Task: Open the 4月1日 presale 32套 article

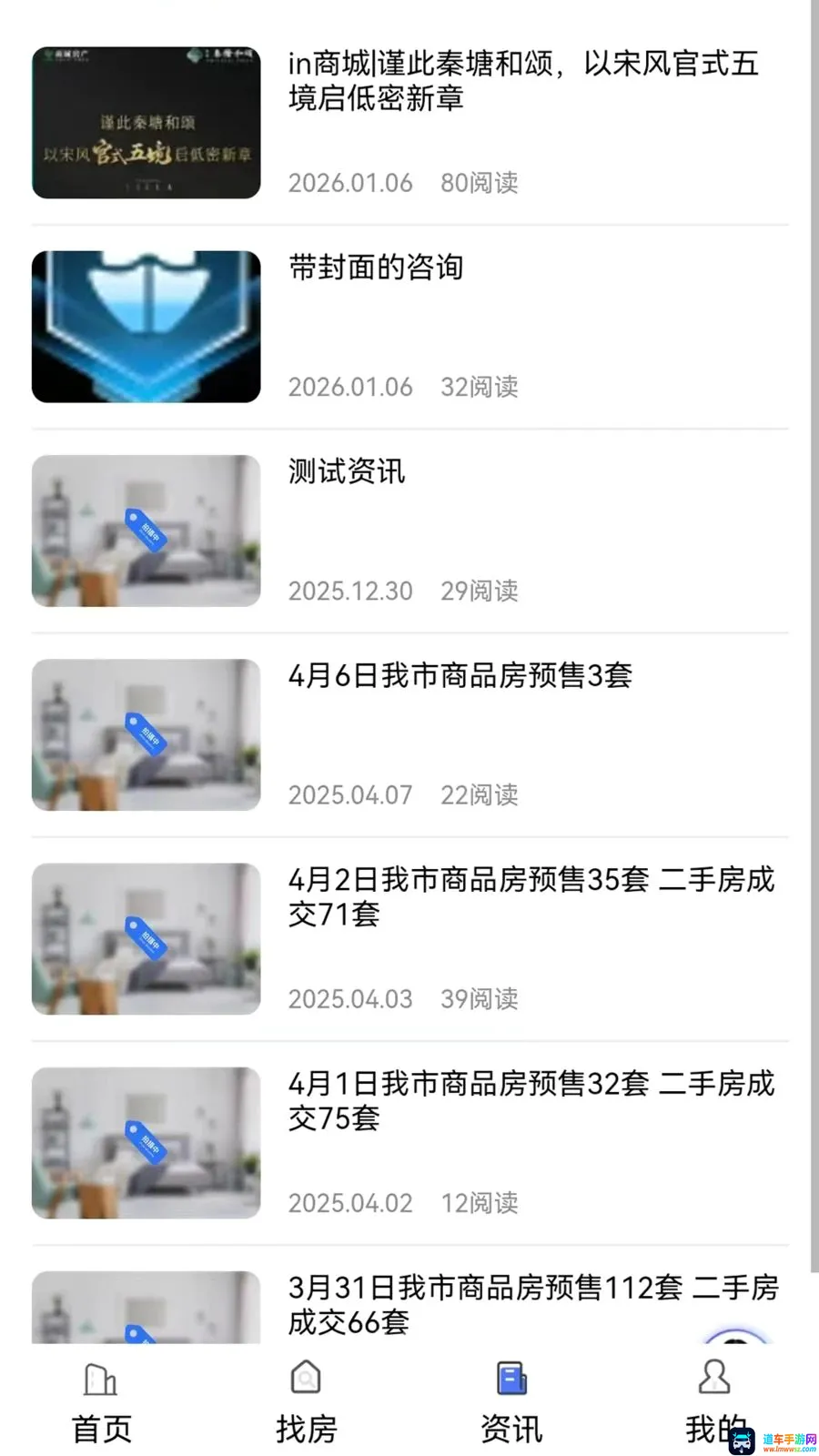Action: (x=409, y=1142)
